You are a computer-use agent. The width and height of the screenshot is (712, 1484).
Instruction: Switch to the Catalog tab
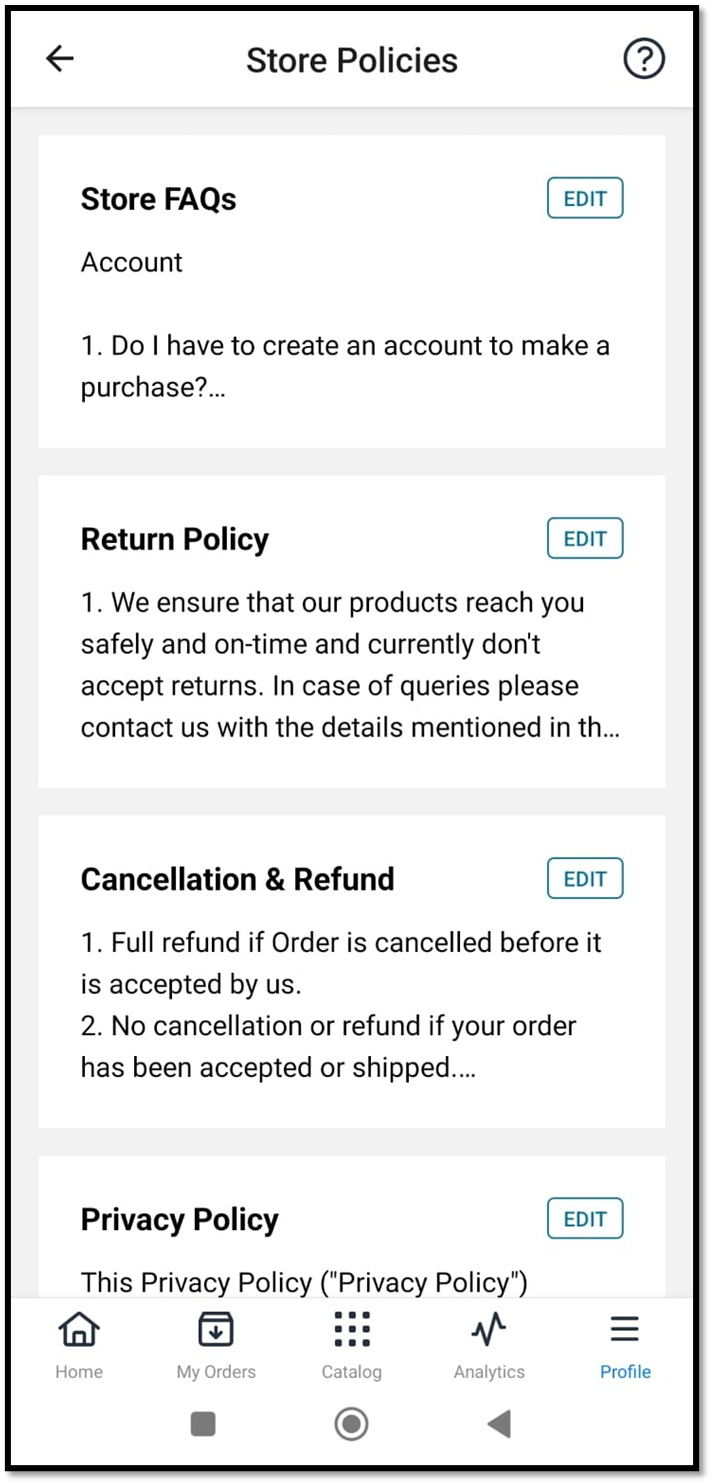(351, 1344)
